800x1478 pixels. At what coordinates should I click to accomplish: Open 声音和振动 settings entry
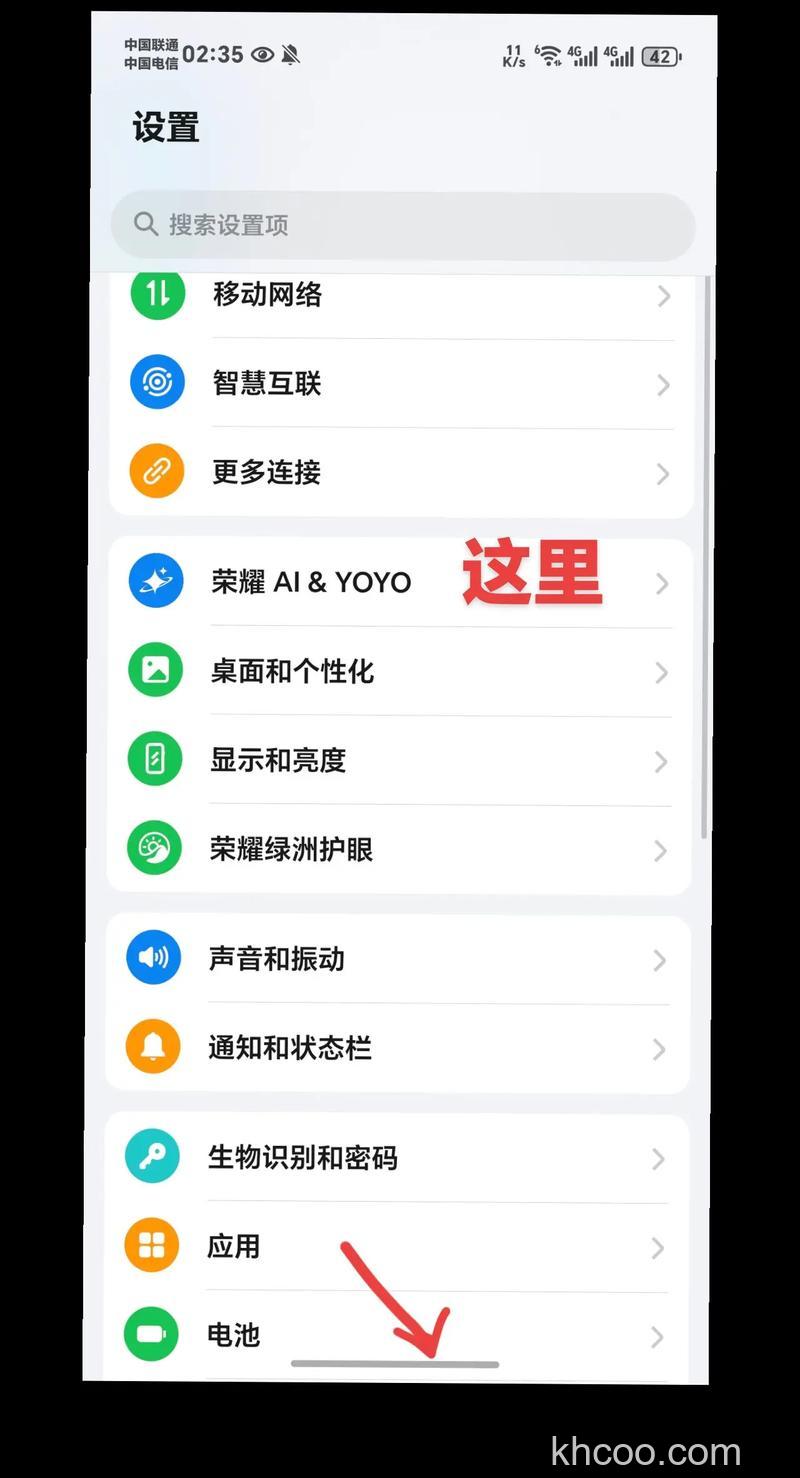click(400, 956)
